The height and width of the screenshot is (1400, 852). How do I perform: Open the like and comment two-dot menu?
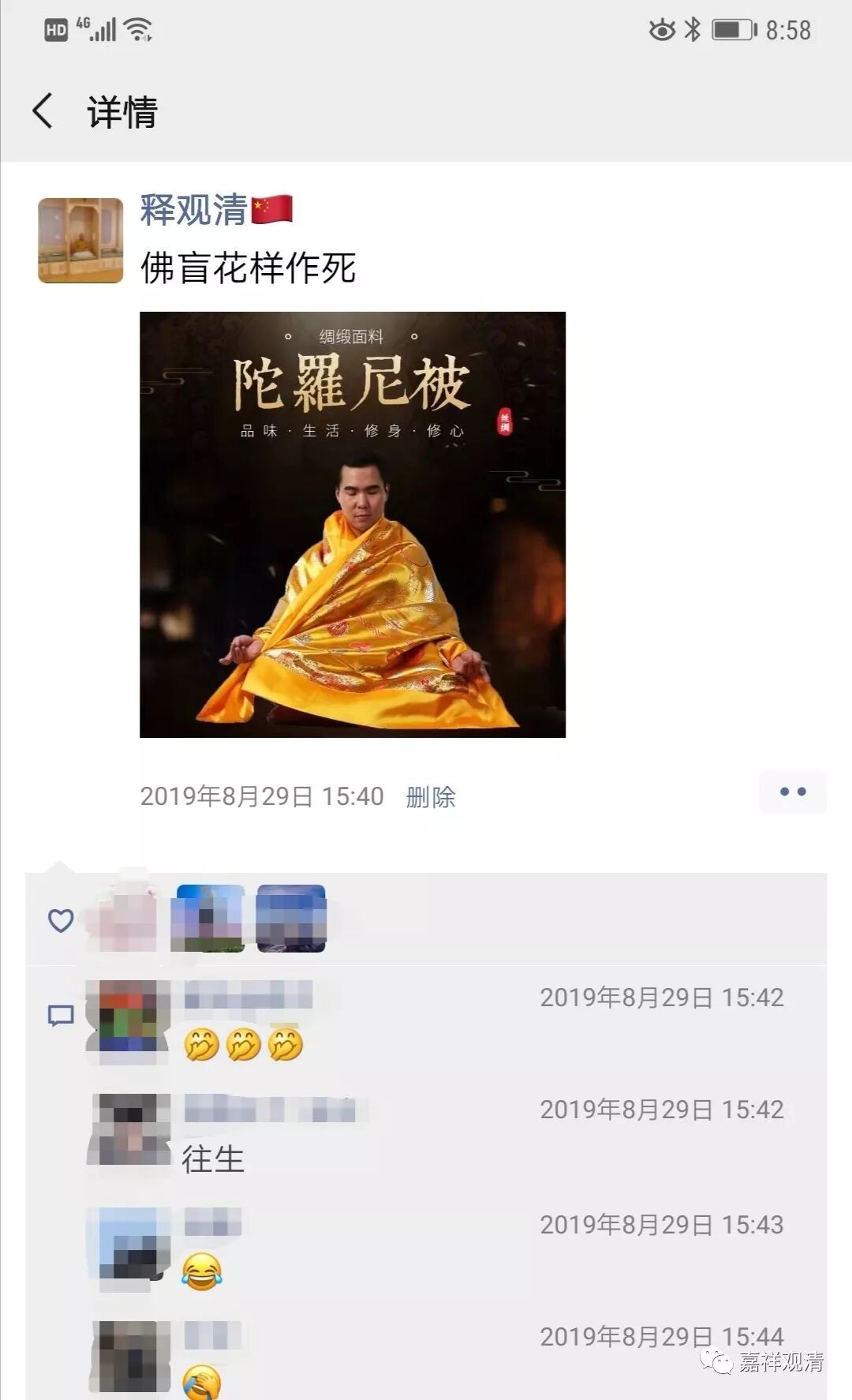tap(792, 792)
